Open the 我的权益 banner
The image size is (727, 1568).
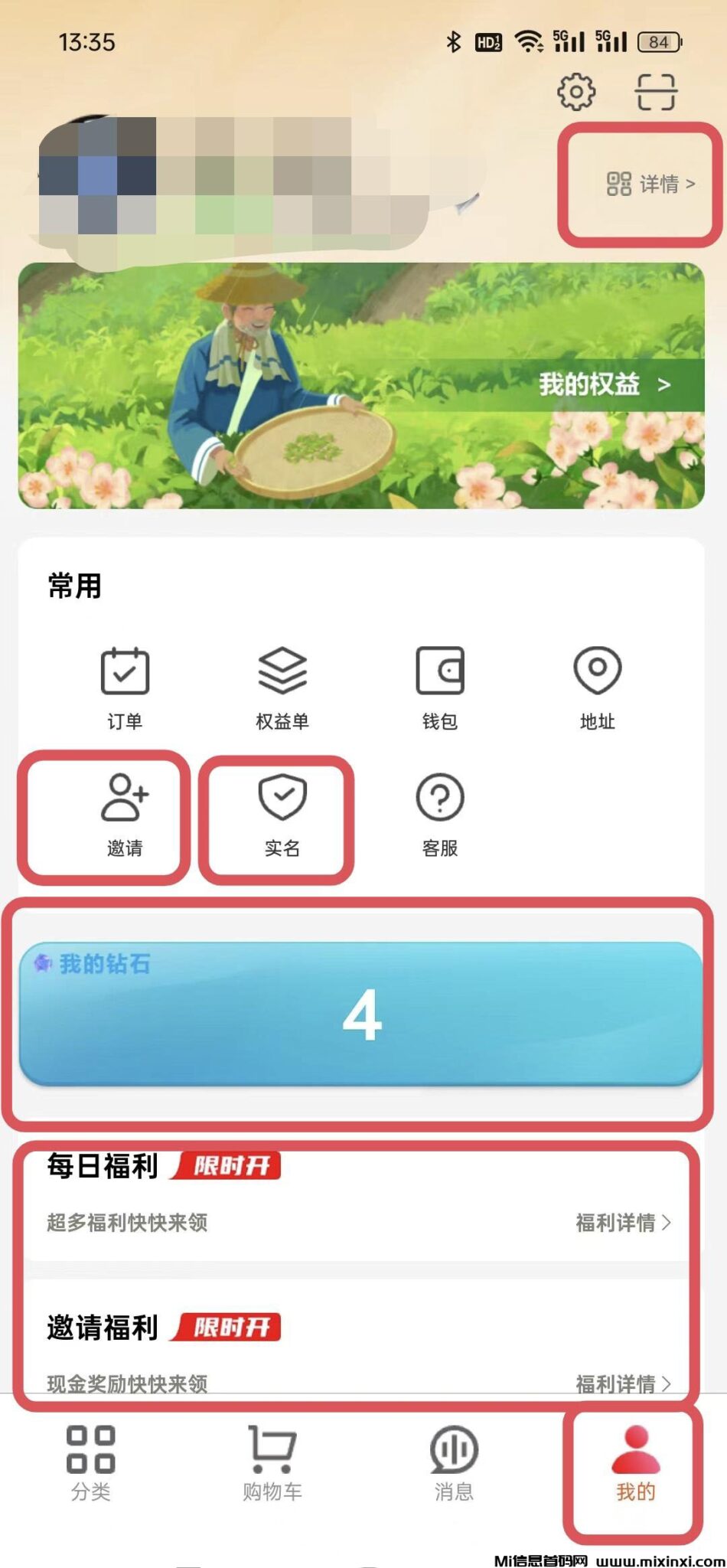[605, 384]
